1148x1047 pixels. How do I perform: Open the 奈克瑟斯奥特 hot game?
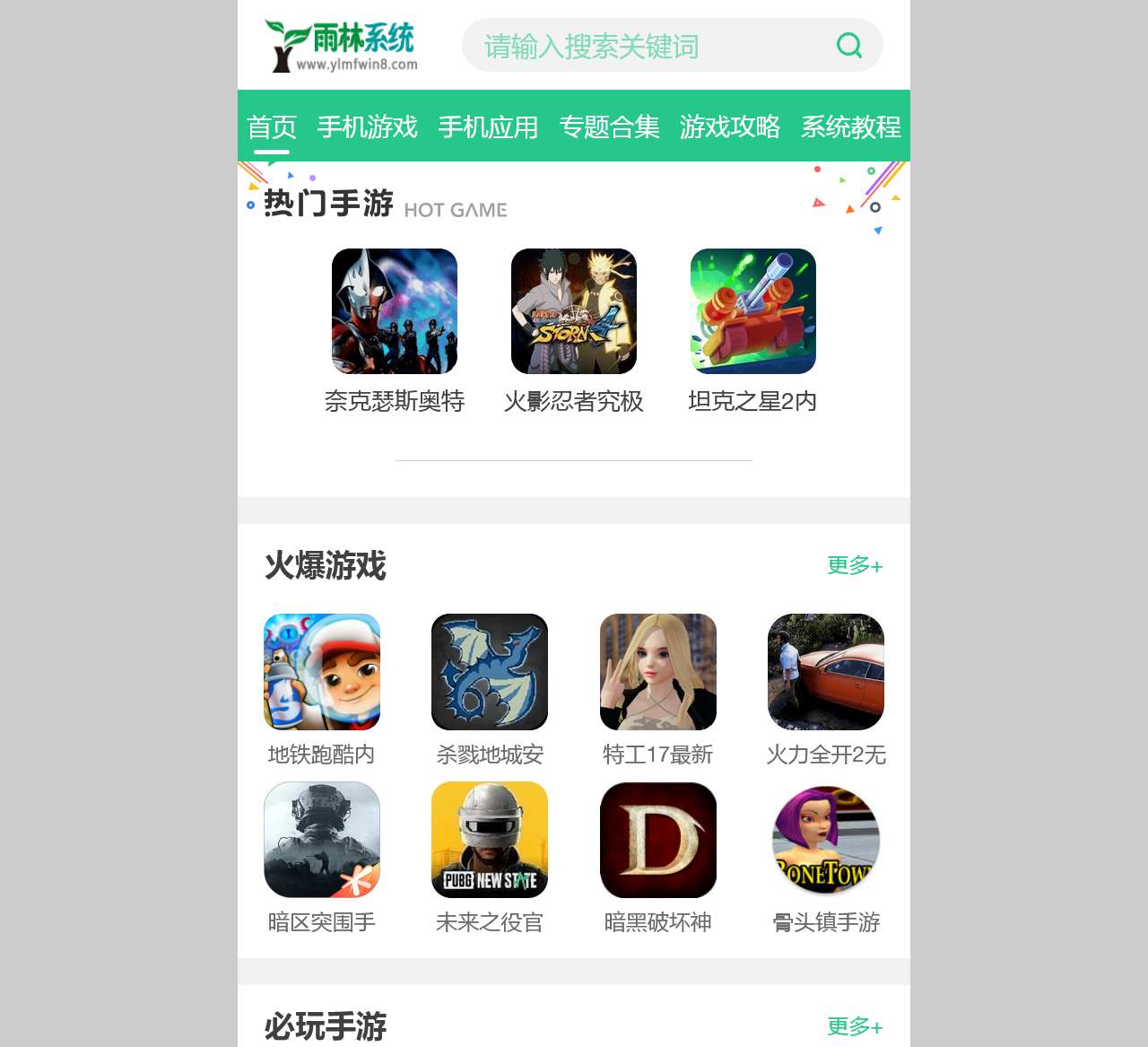point(395,311)
